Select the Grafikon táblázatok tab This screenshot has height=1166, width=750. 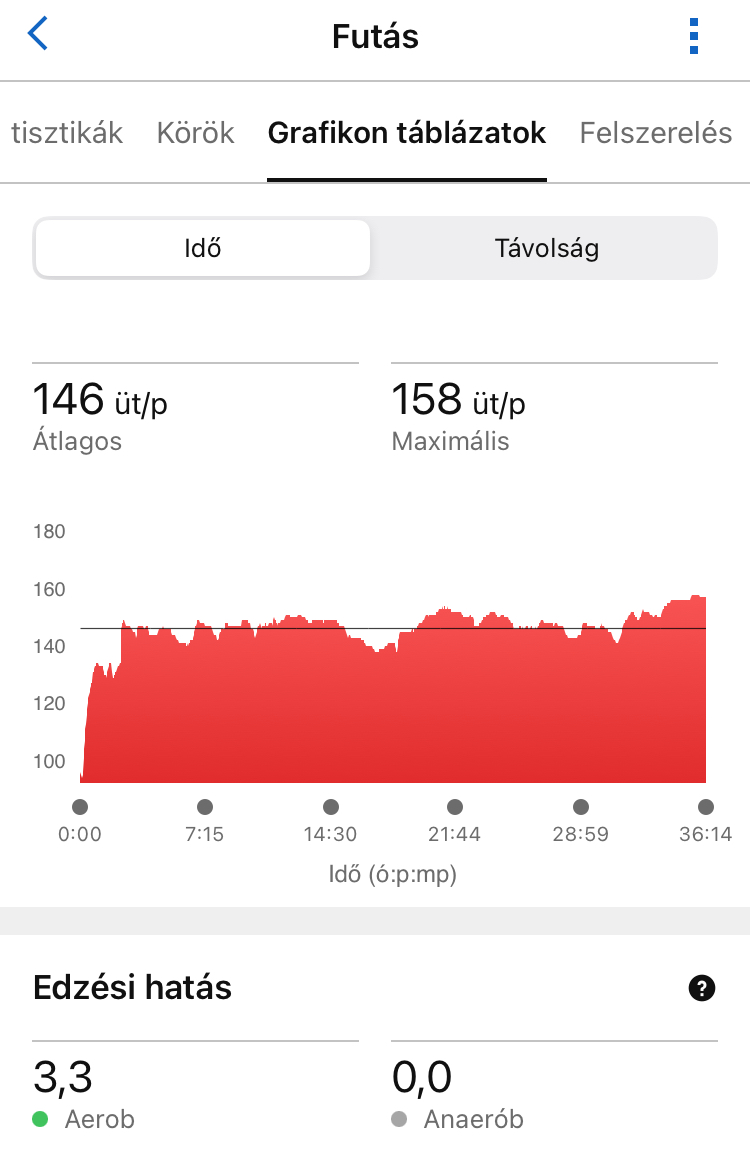[407, 133]
